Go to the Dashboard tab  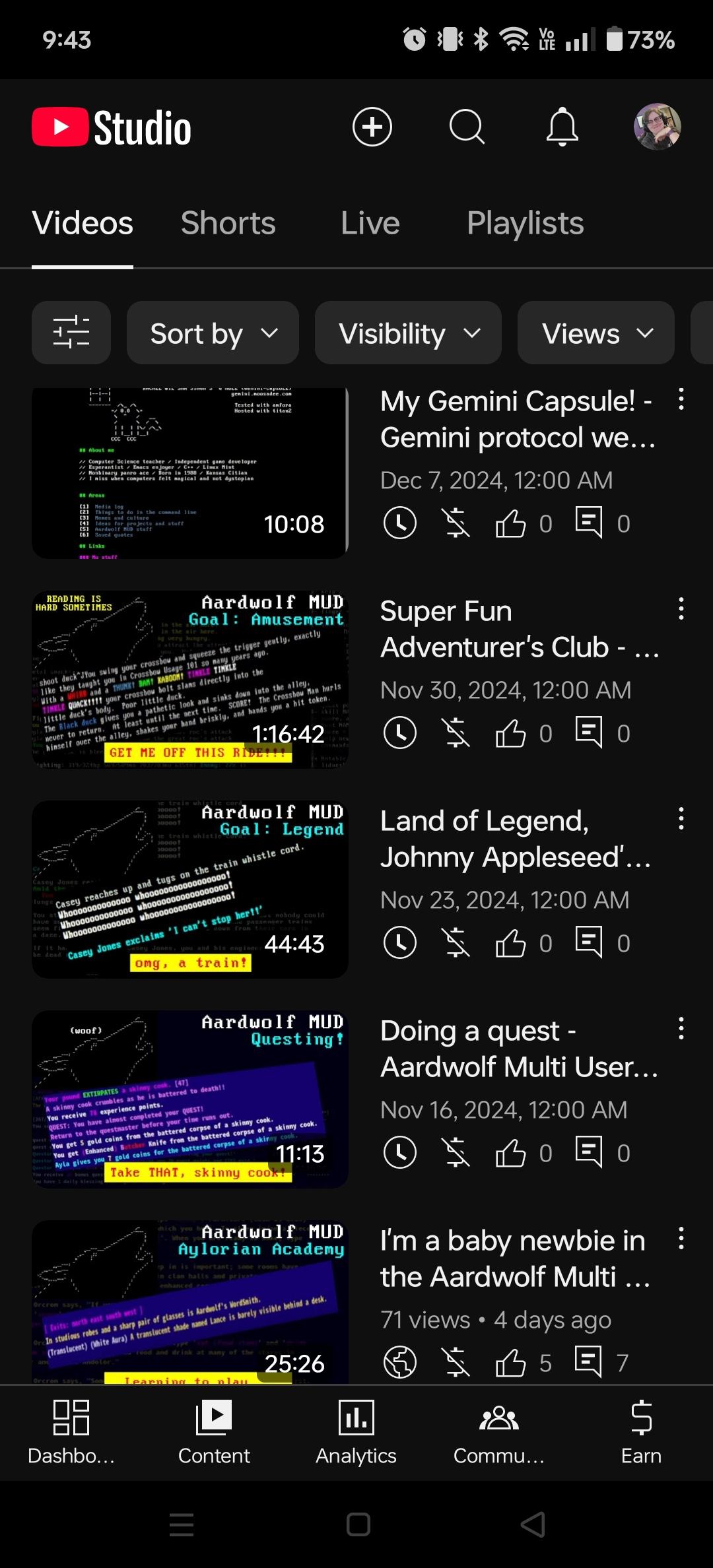tap(71, 1432)
